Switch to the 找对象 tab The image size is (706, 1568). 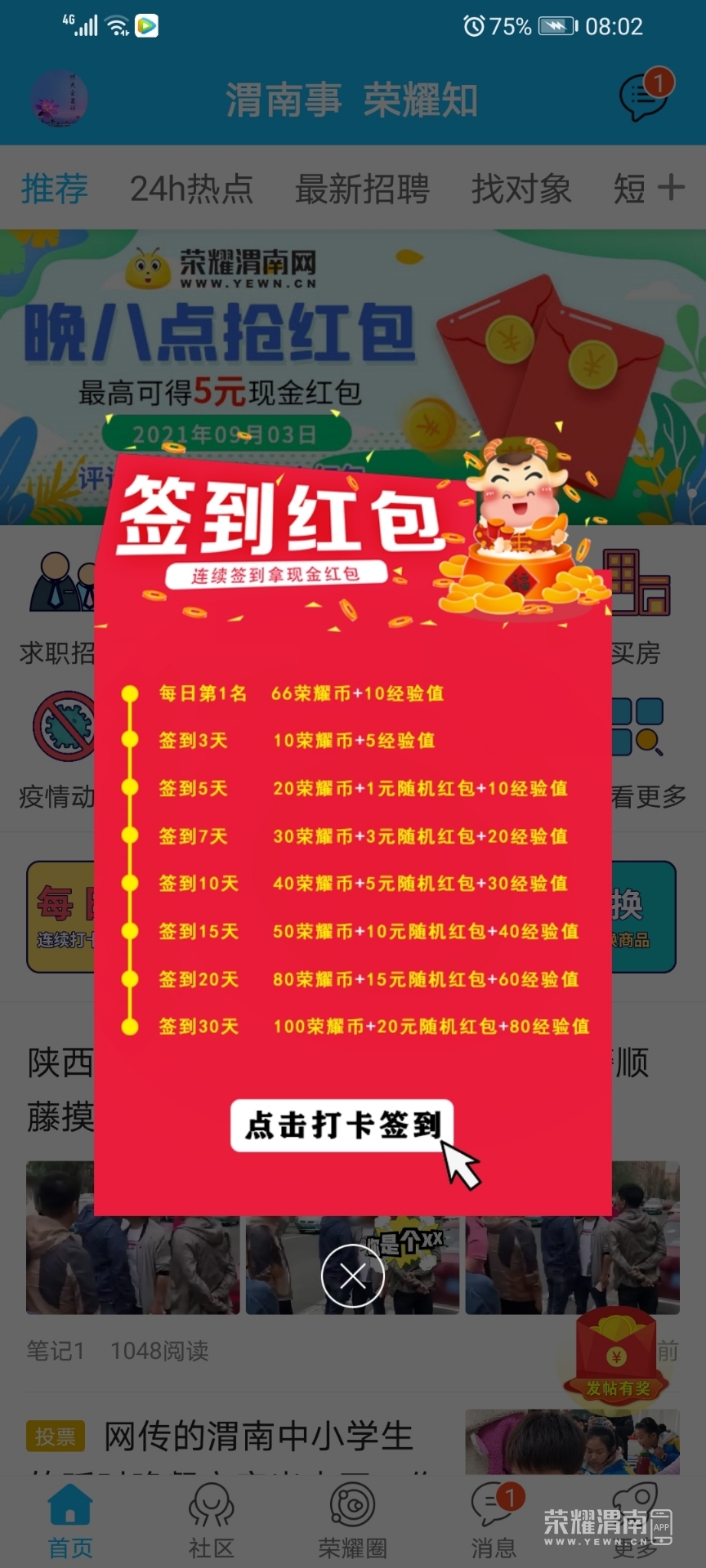521,189
